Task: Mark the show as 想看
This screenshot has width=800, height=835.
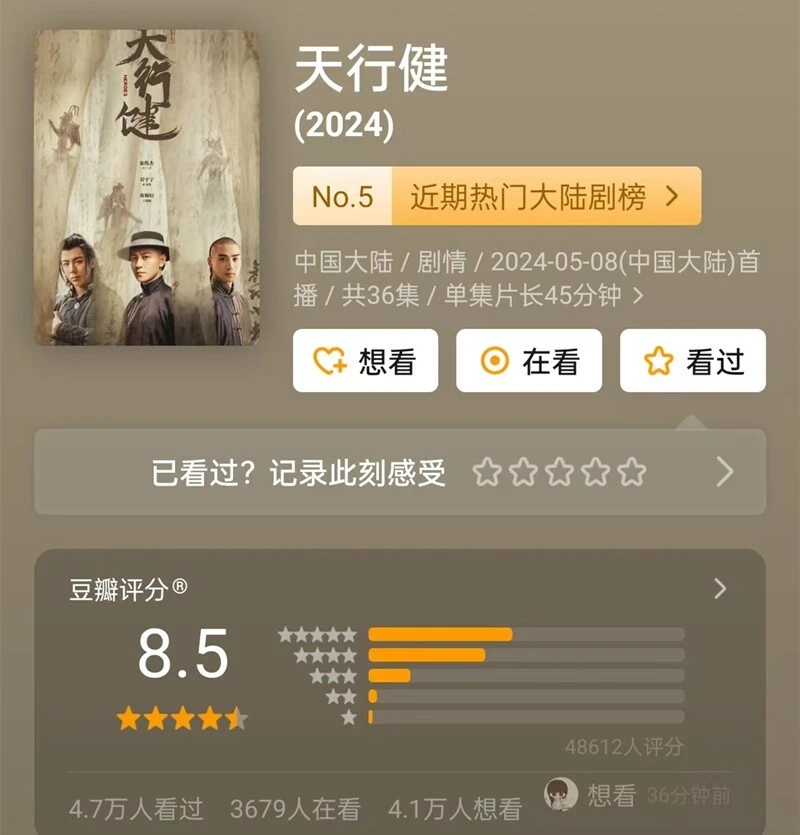Action: click(x=365, y=361)
